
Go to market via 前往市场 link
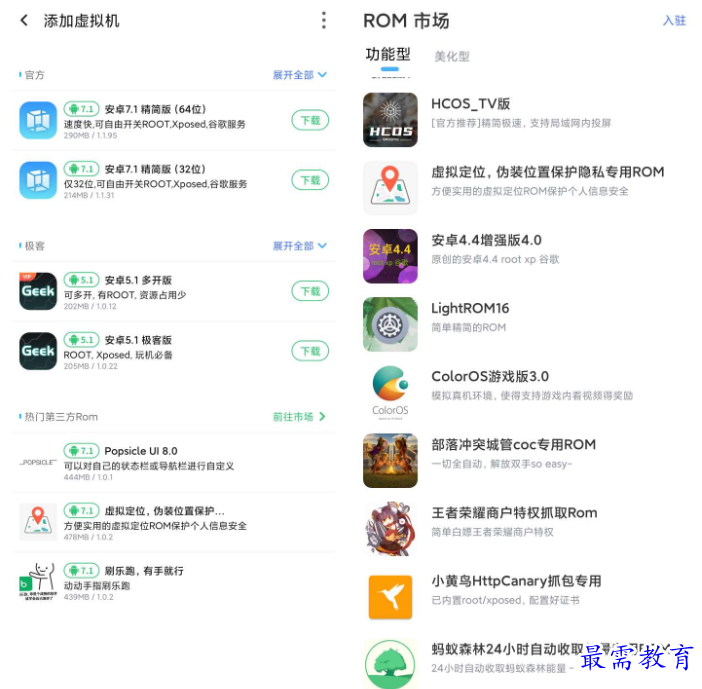[x=299, y=417]
